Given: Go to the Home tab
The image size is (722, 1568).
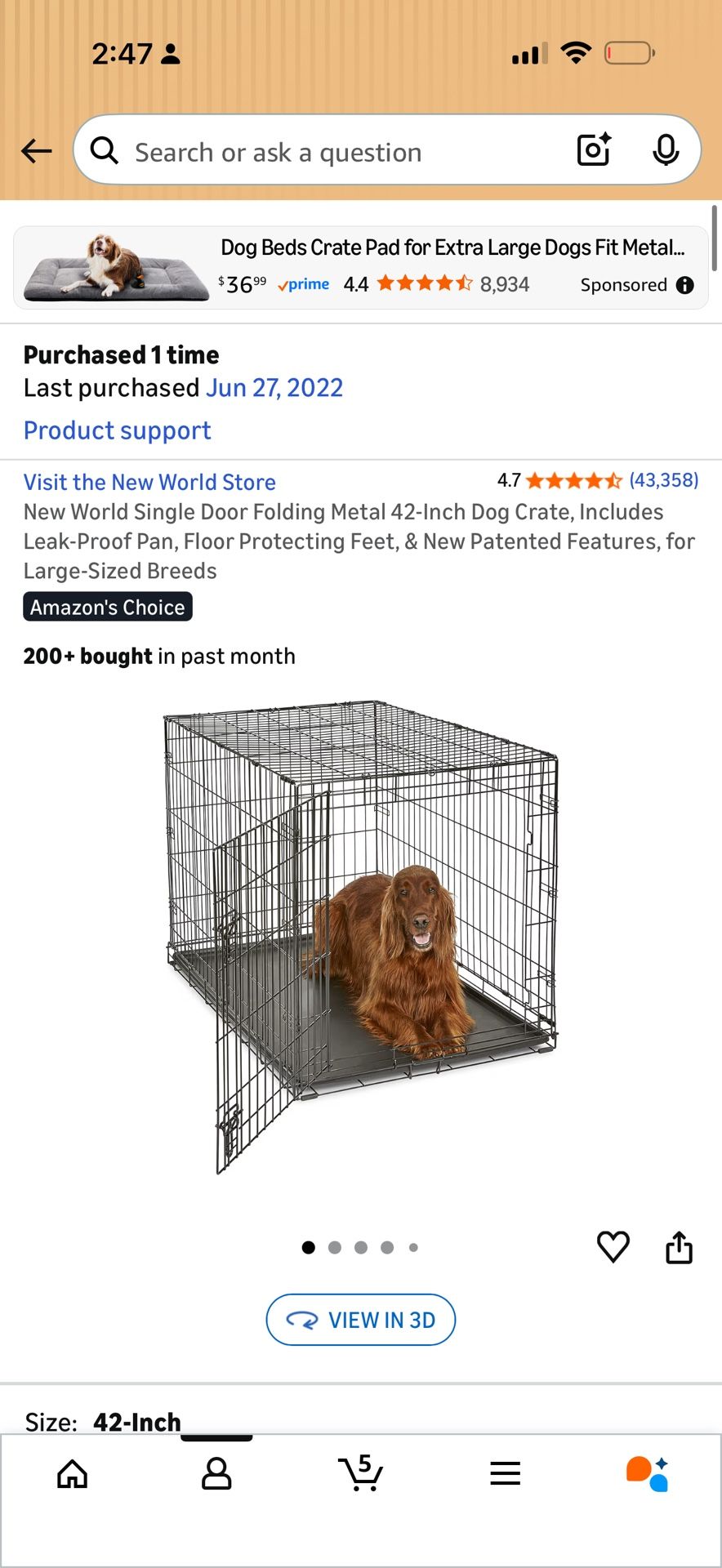Looking at the screenshot, I should [x=73, y=1474].
